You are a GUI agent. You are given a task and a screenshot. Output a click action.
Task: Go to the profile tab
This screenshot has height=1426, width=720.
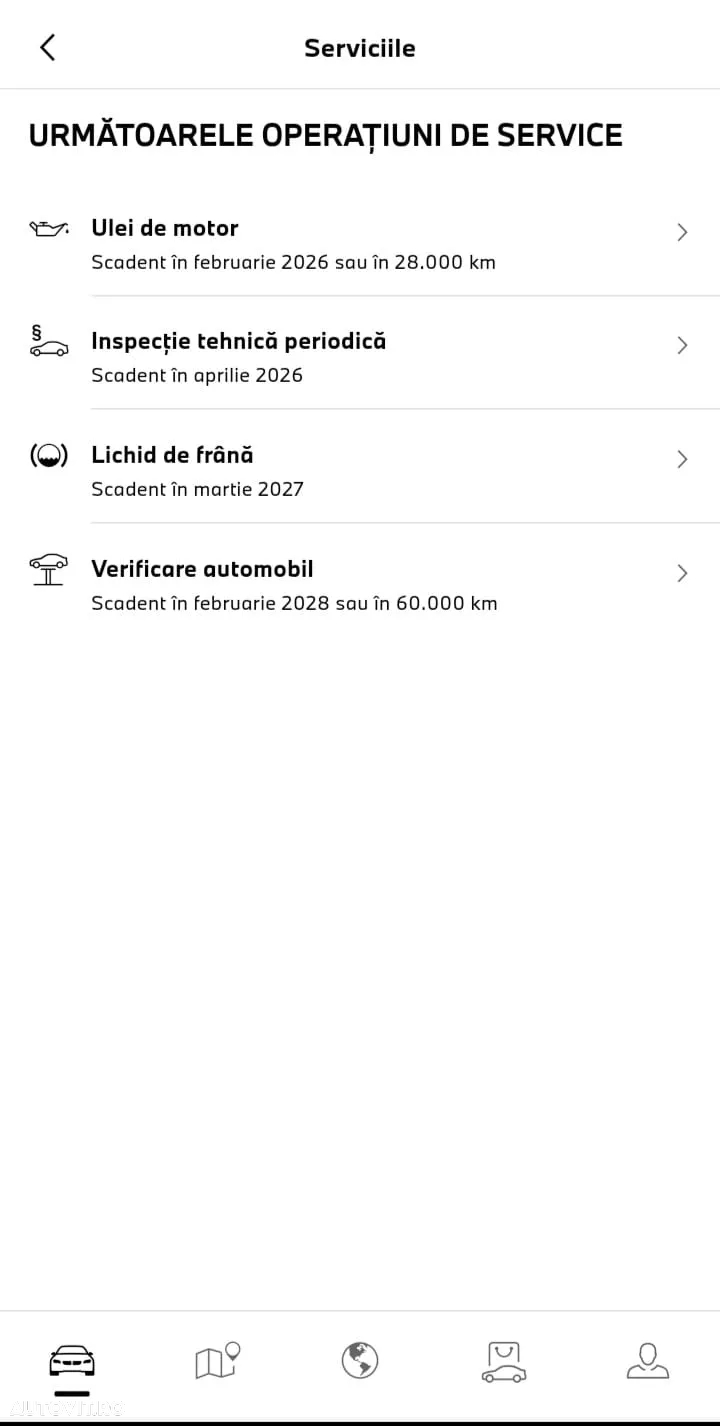647,1361
